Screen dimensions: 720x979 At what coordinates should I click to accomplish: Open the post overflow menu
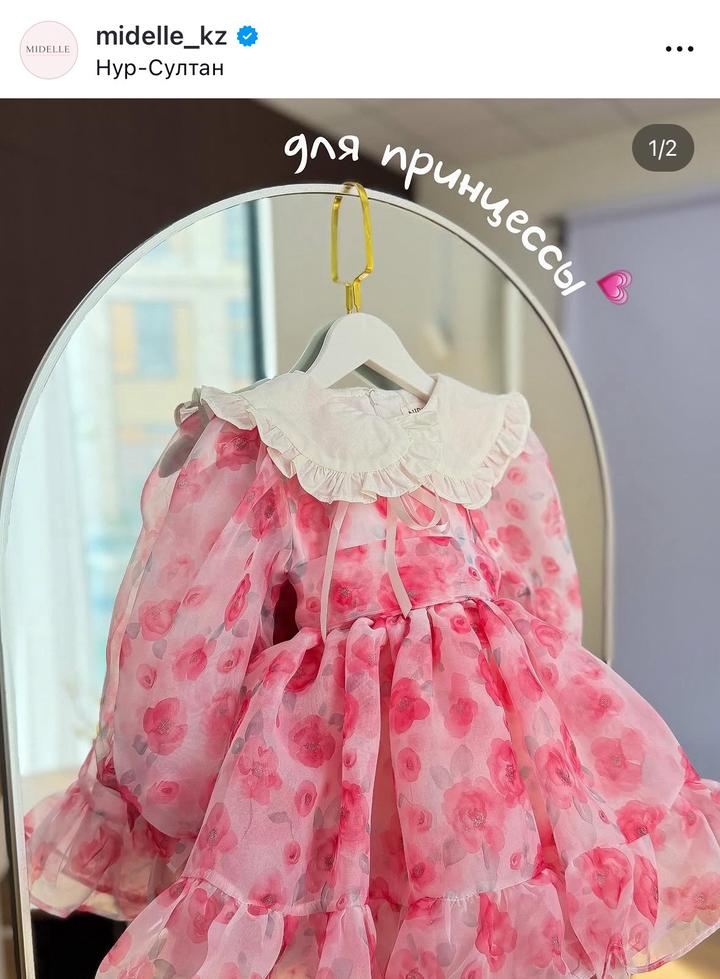pyautogui.click(x=679, y=49)
